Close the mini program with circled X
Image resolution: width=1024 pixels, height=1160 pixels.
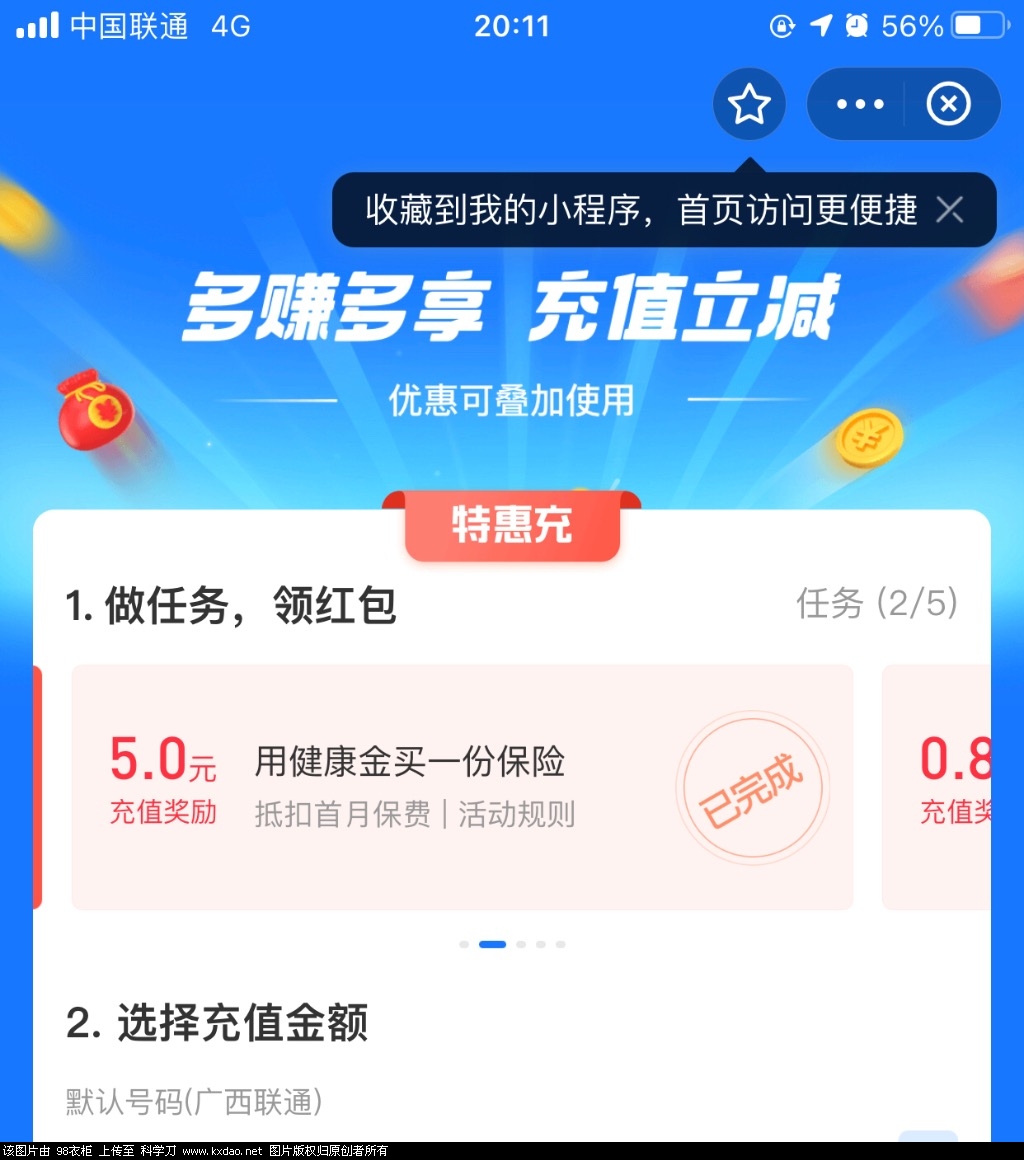[948, 104]
